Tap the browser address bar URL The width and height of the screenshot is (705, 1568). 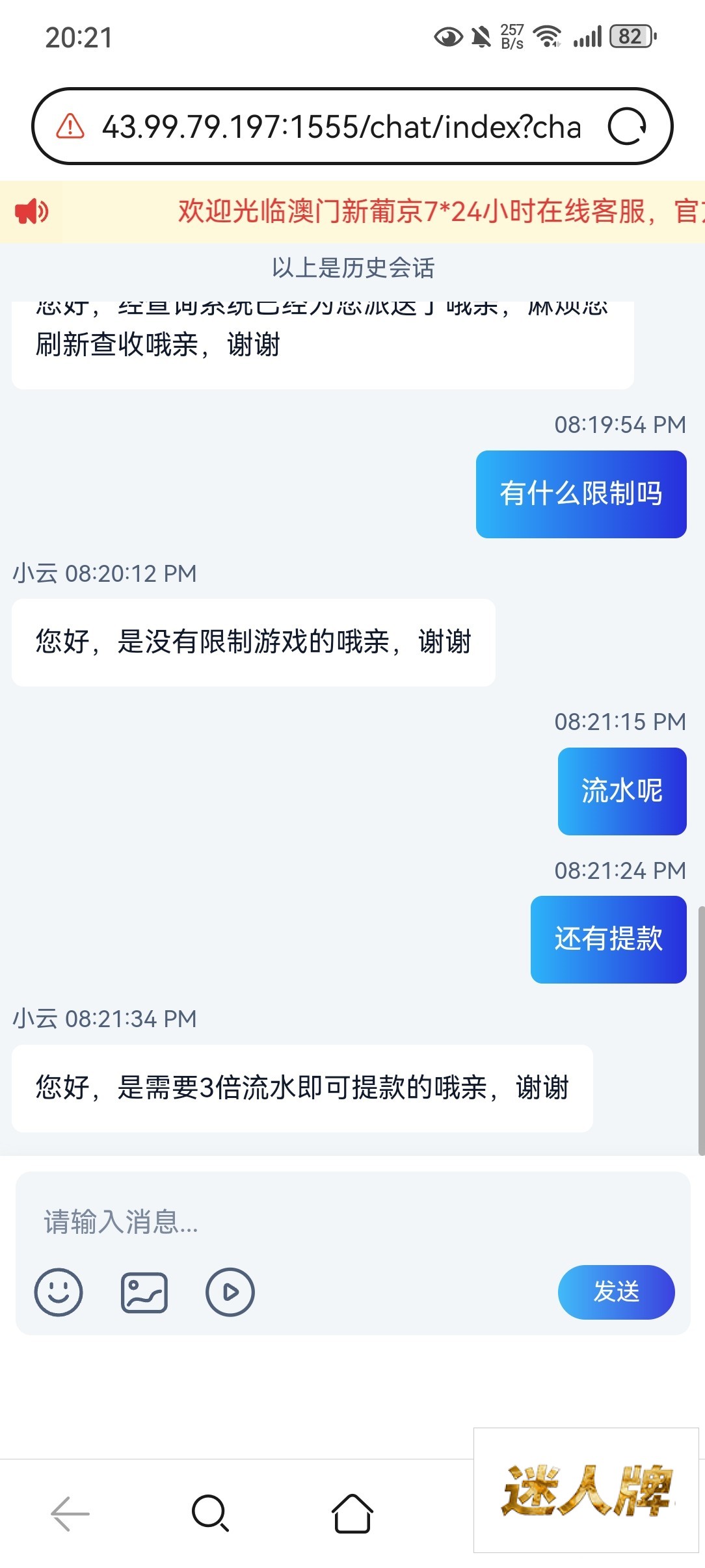click(x=341, y=127)
